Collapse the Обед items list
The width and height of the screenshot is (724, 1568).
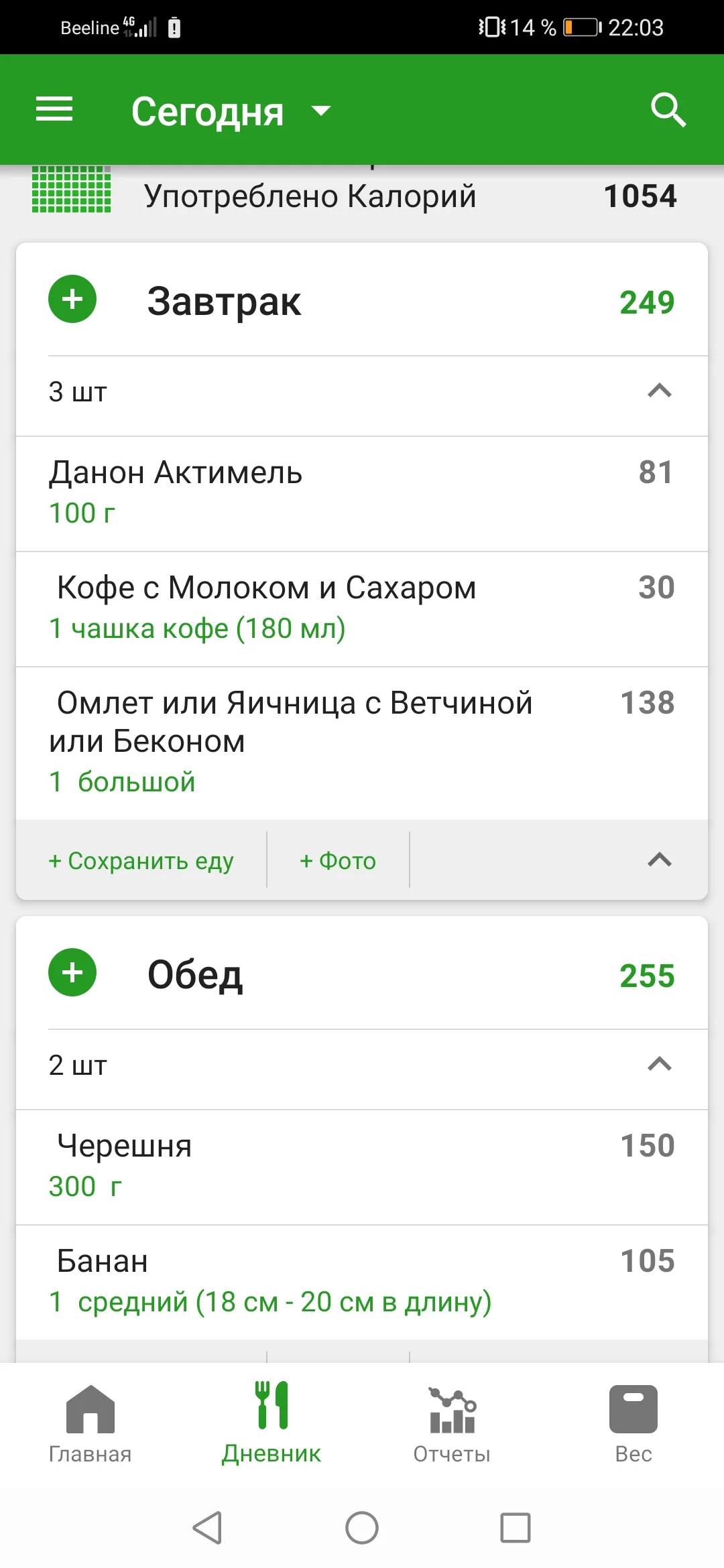tap(660, 1065)
